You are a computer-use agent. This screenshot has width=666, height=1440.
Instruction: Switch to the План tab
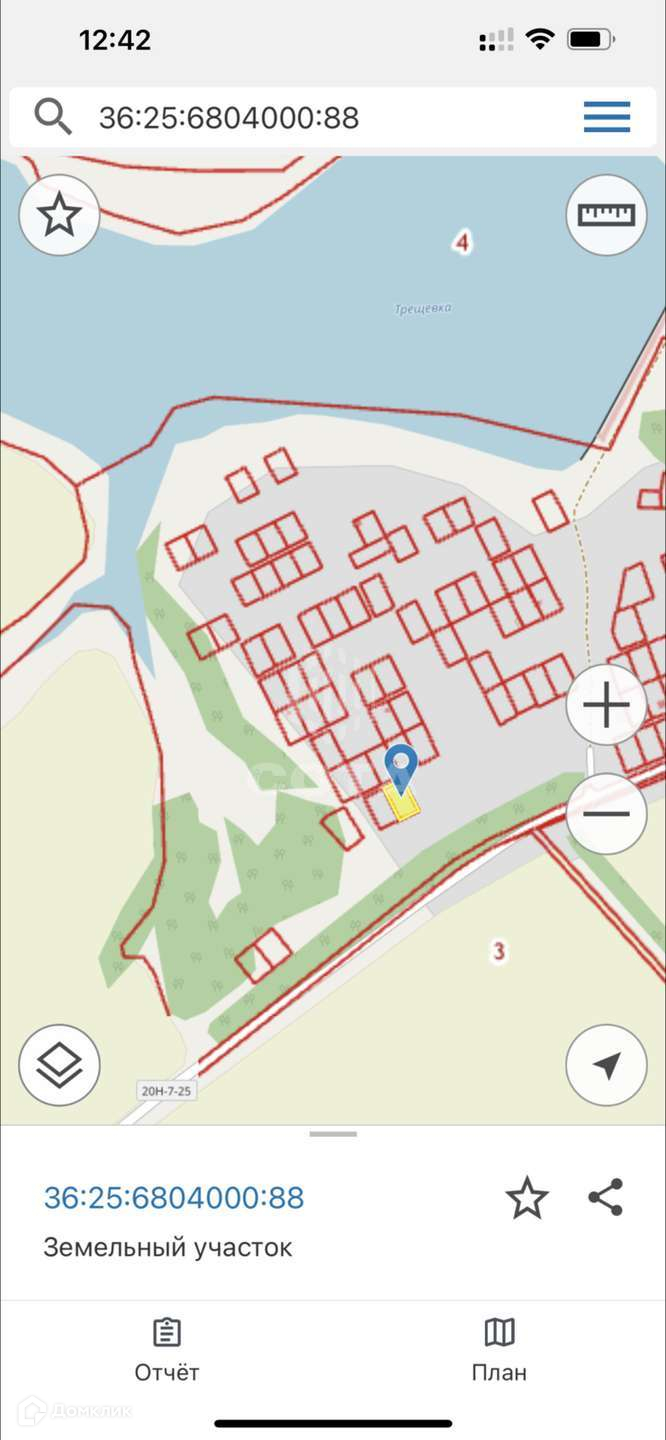(x=499, y=1350)
